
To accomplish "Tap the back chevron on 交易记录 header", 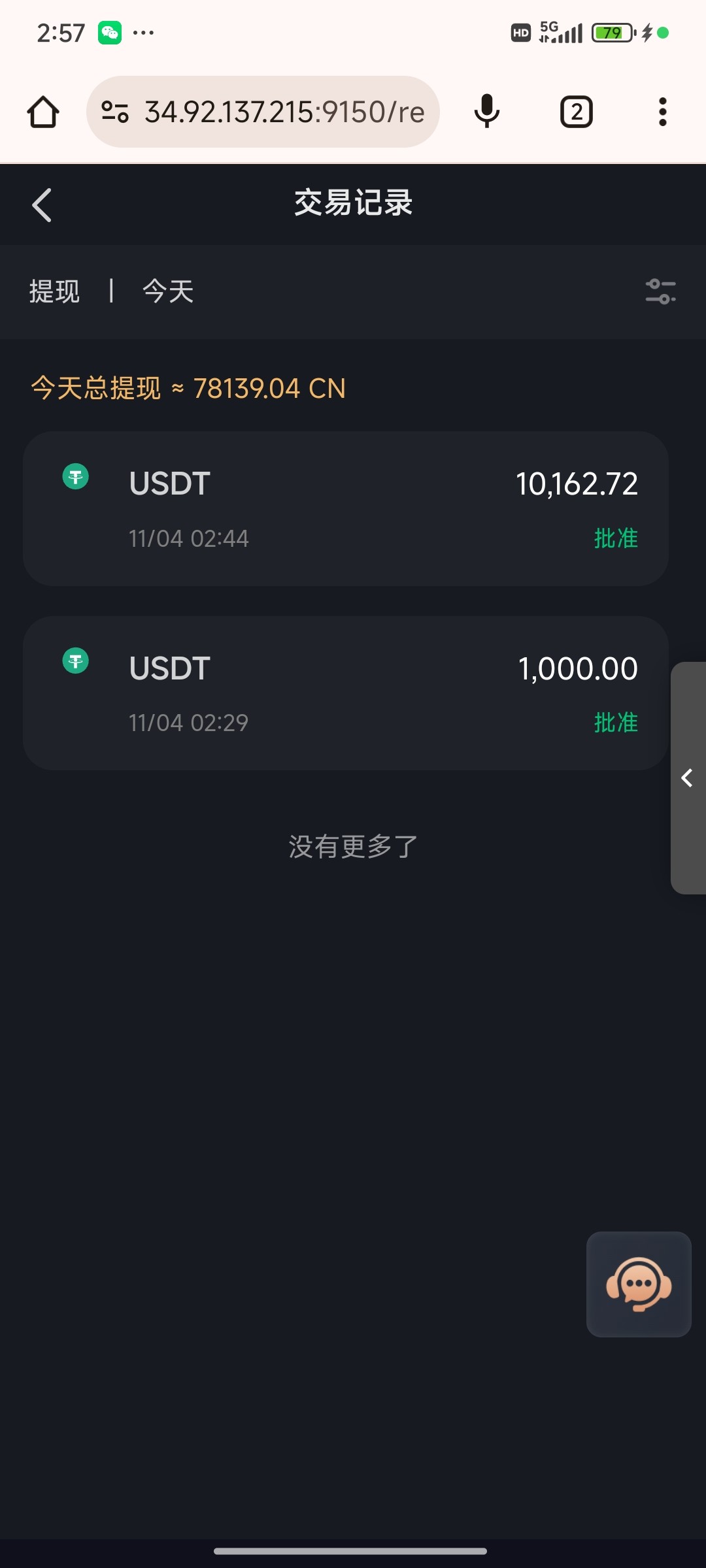I will click(41, 204).
